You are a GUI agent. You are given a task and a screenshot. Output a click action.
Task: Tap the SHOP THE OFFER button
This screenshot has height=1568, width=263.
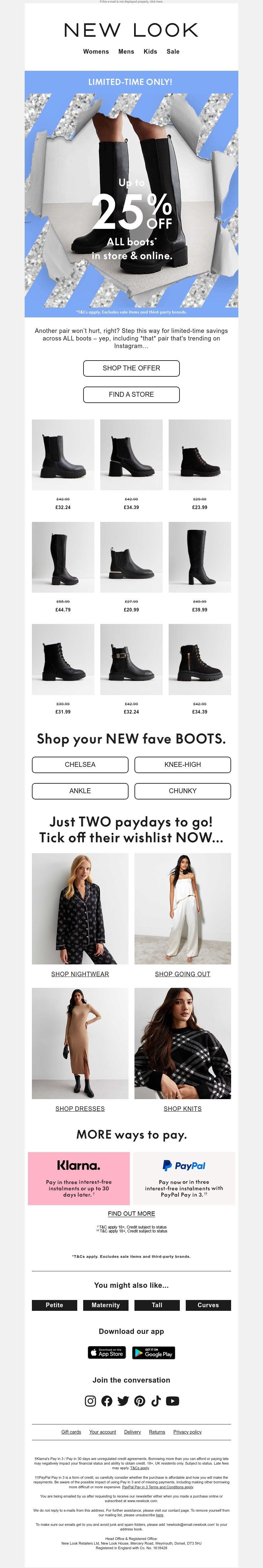point(131,368)
